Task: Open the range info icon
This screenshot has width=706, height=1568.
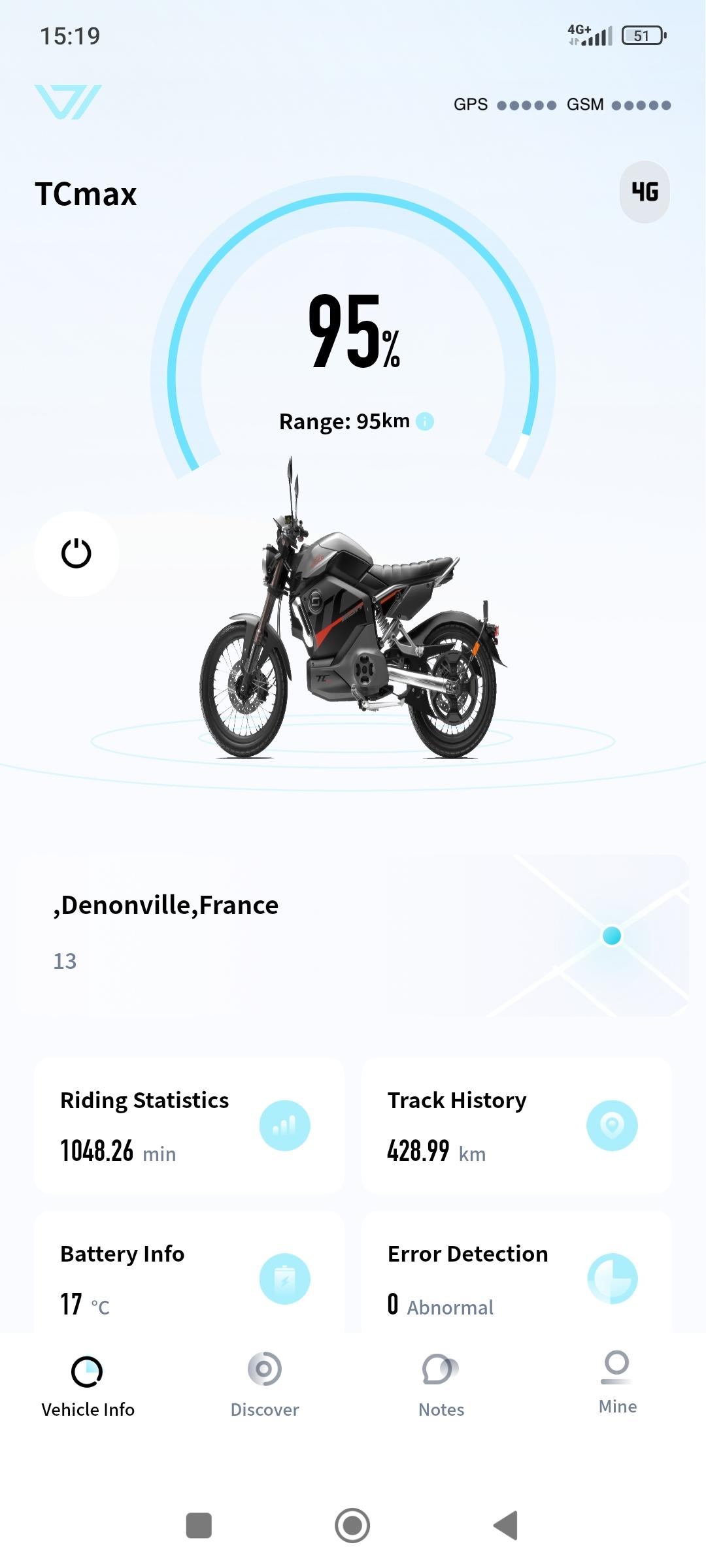Action: 425,421
